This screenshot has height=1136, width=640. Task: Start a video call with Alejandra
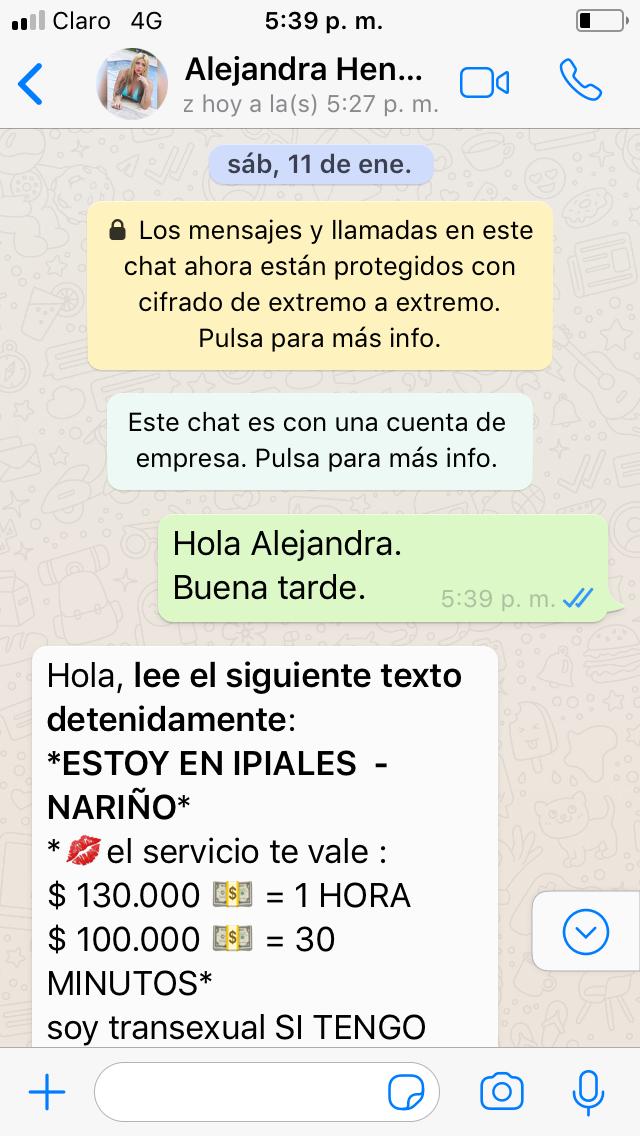(485, 83)
